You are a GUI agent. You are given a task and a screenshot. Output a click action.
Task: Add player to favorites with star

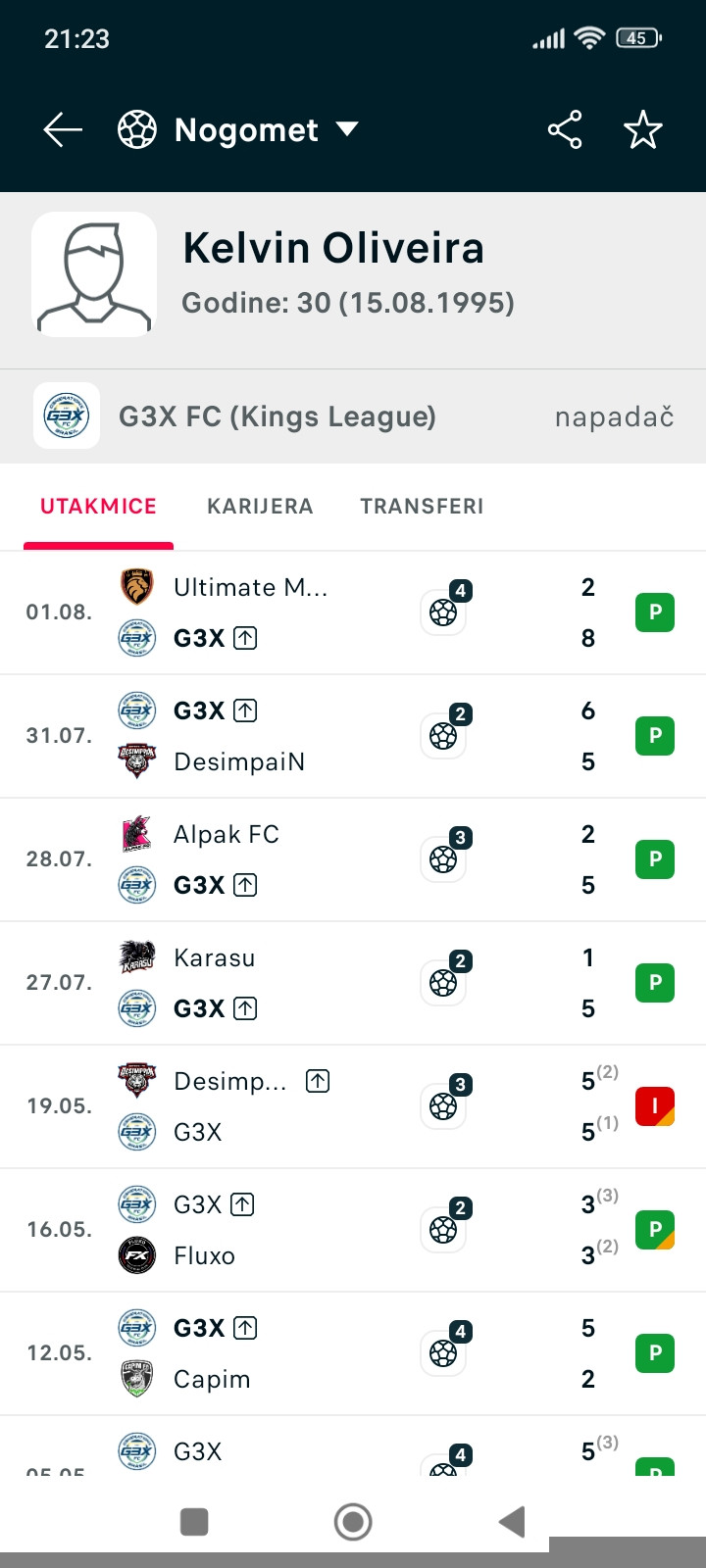point(643,129)
